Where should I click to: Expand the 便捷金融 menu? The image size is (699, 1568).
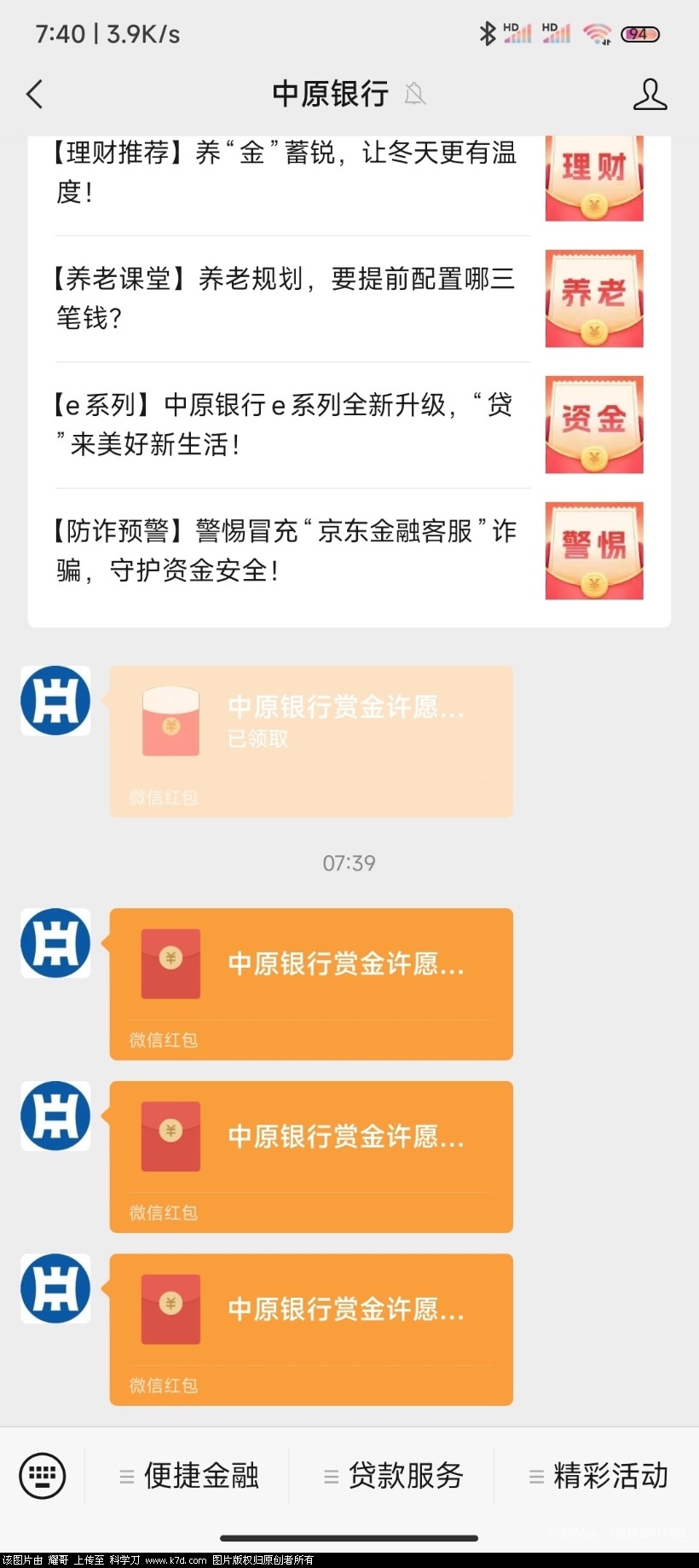coord(189,1475)
